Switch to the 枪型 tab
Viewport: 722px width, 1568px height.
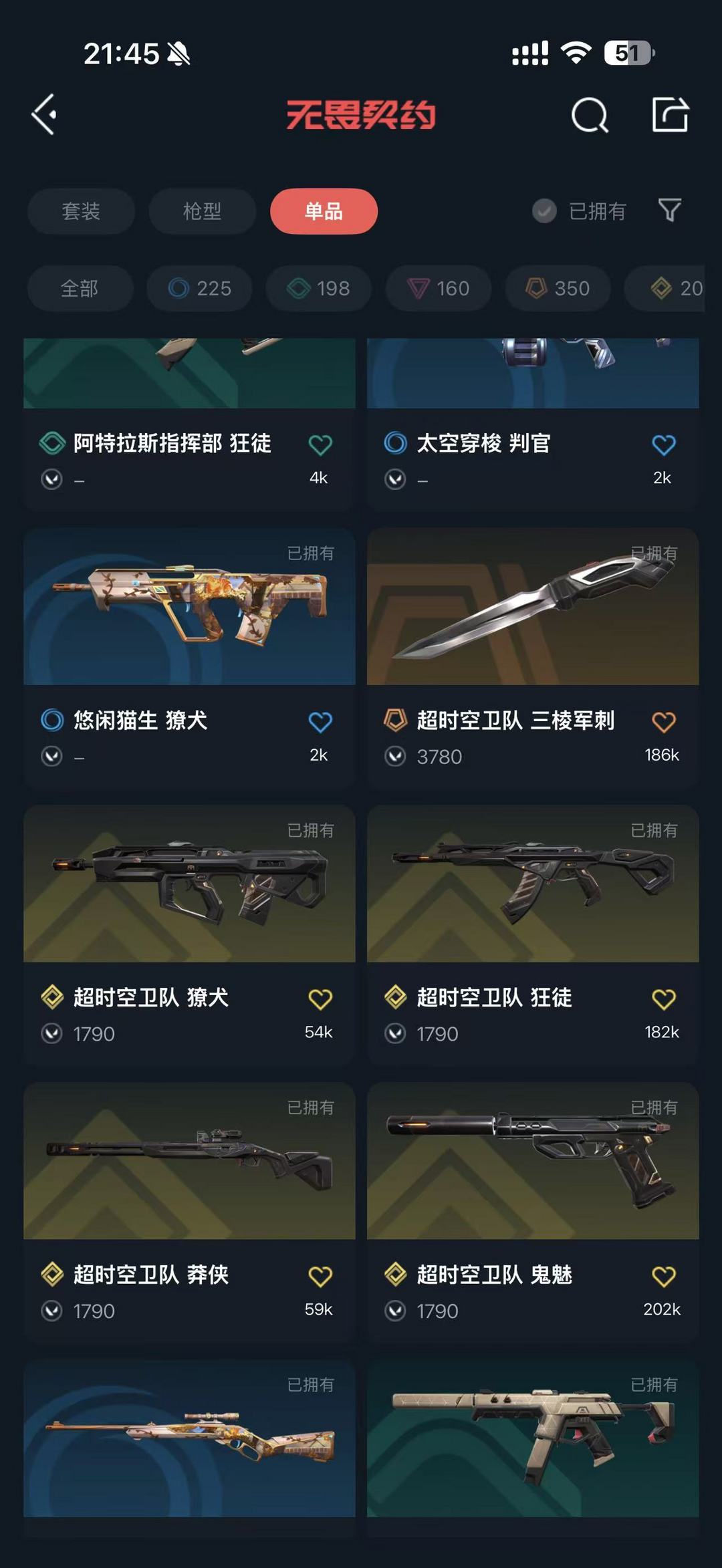click(x=202, y=211)
